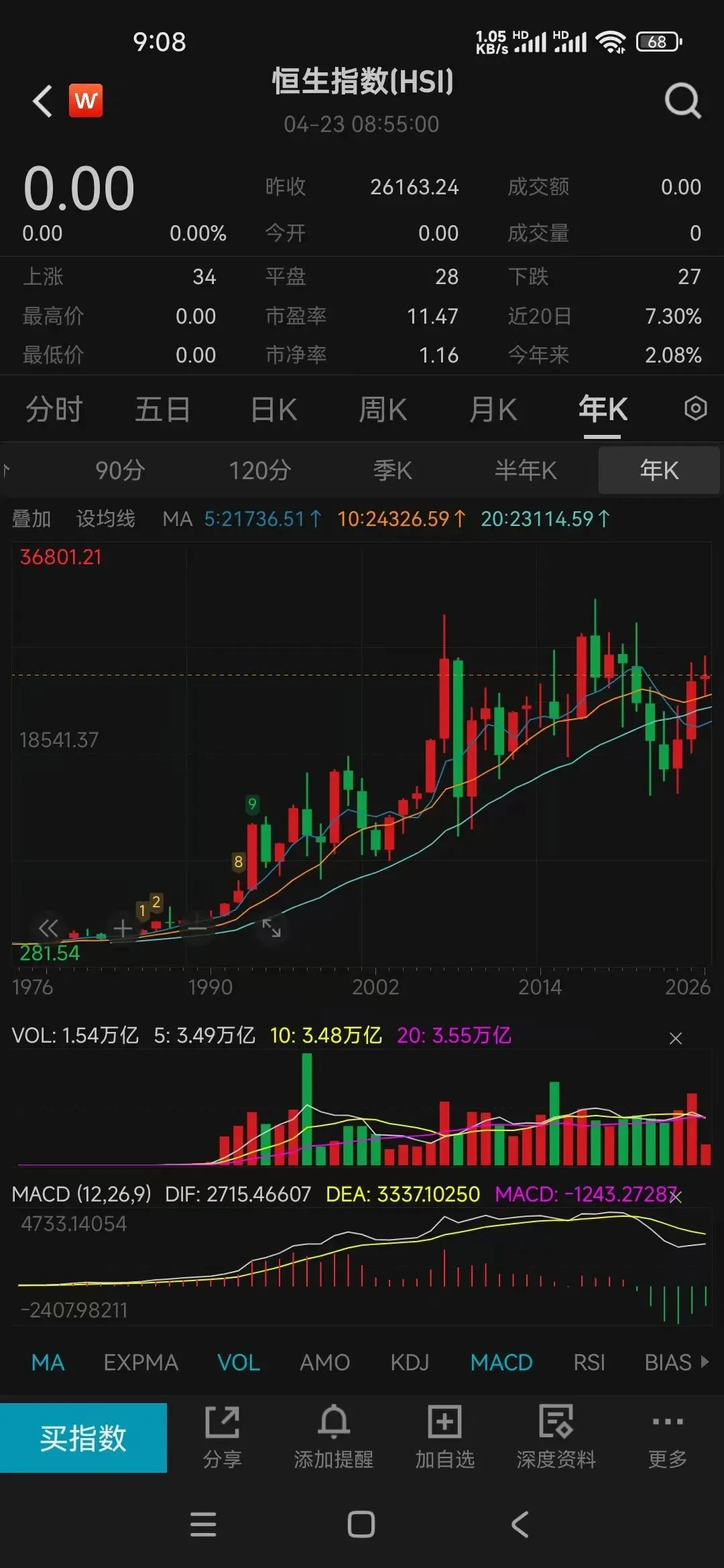The height and width of the screenshot is (1568, 724).
Task: Add index to watchlist with 加自选
Action: pyautogui.click(x=444, y=1437)
